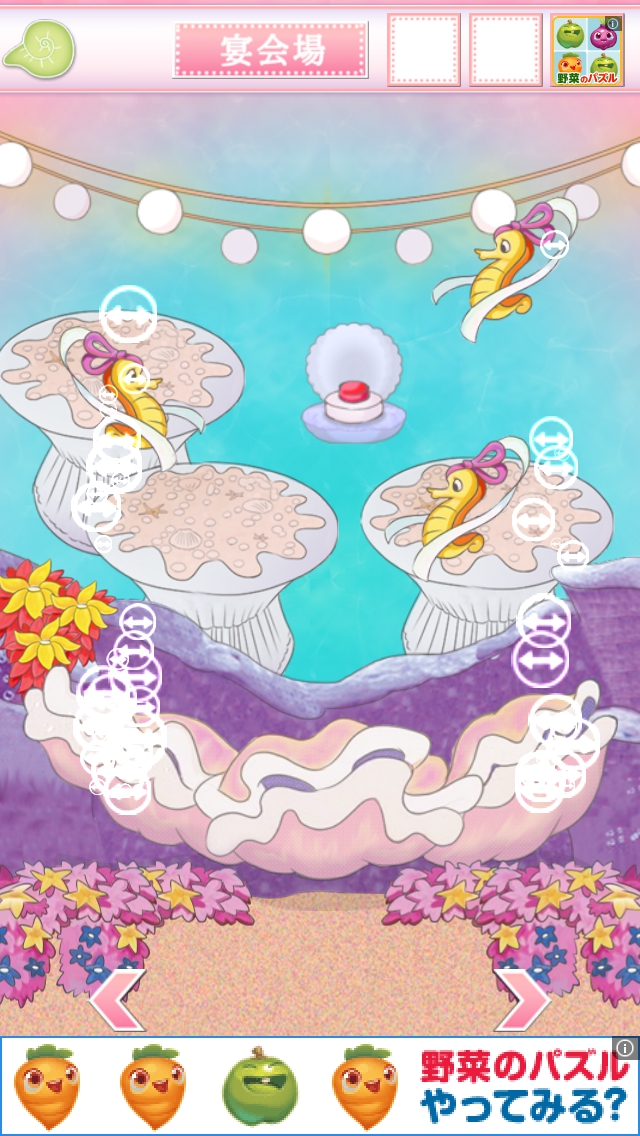Screen dimensions: 640x1136
Task: Select the second empty item slot
Action: (505, 50)
